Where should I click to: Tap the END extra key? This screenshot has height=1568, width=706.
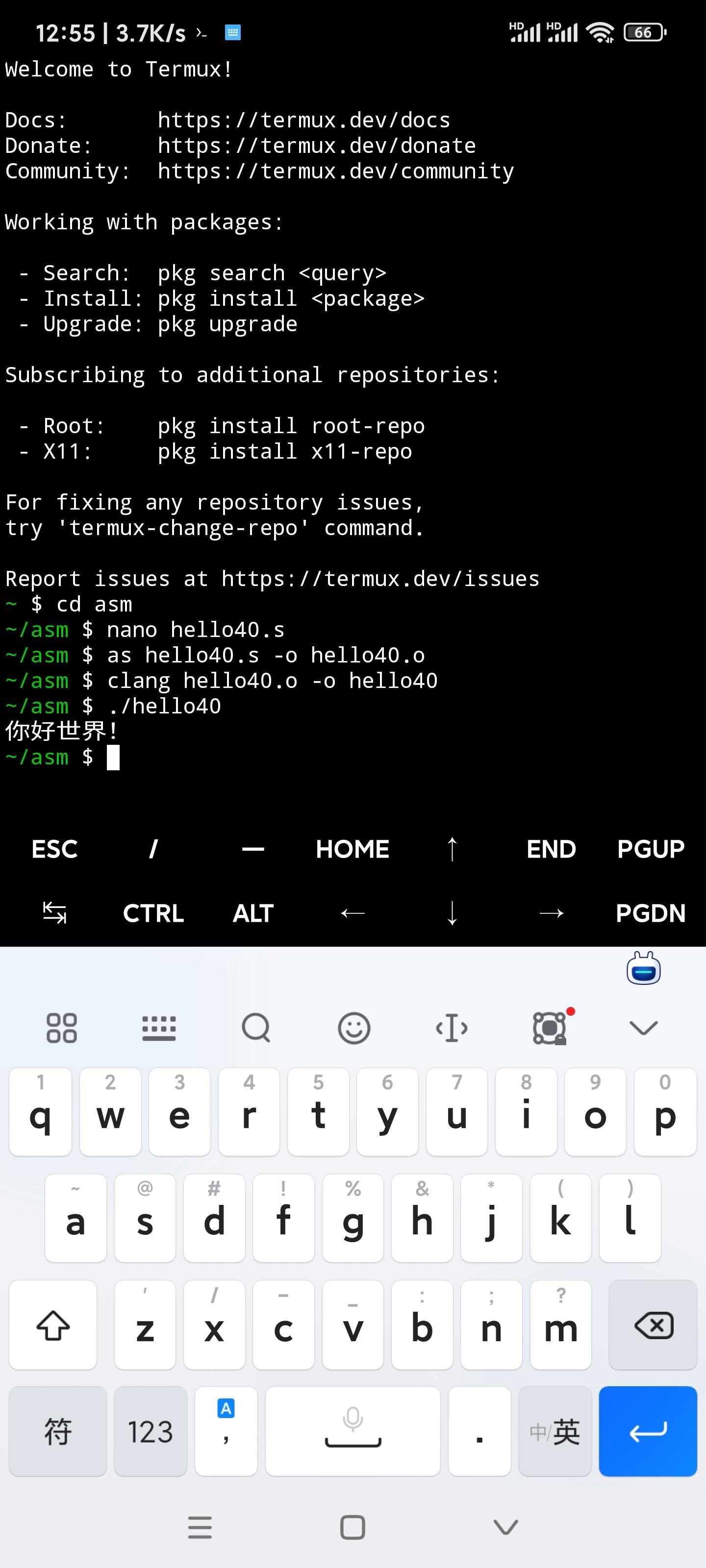click(551, 849)
